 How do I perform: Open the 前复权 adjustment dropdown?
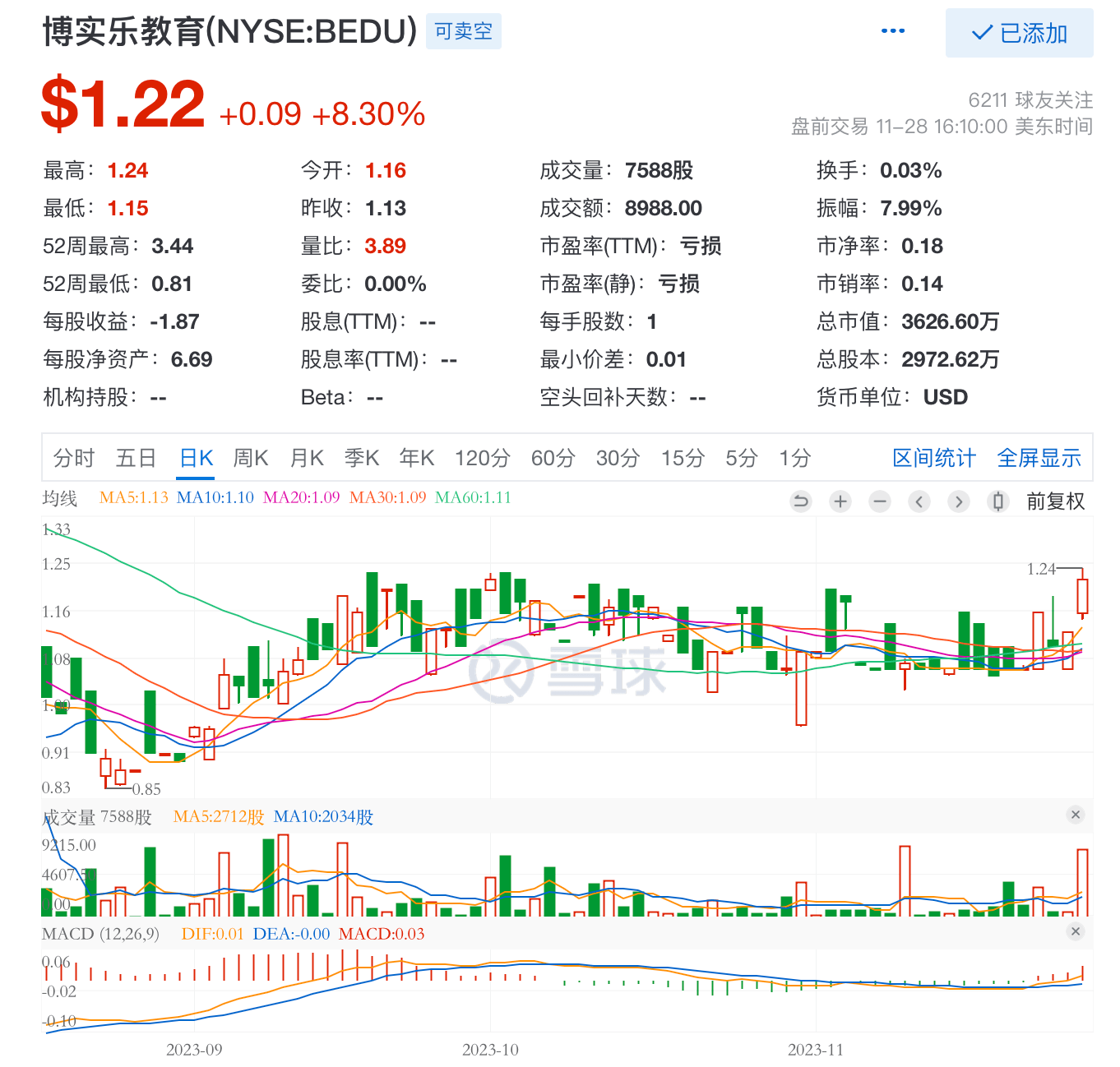click(x=1055, y=501)
